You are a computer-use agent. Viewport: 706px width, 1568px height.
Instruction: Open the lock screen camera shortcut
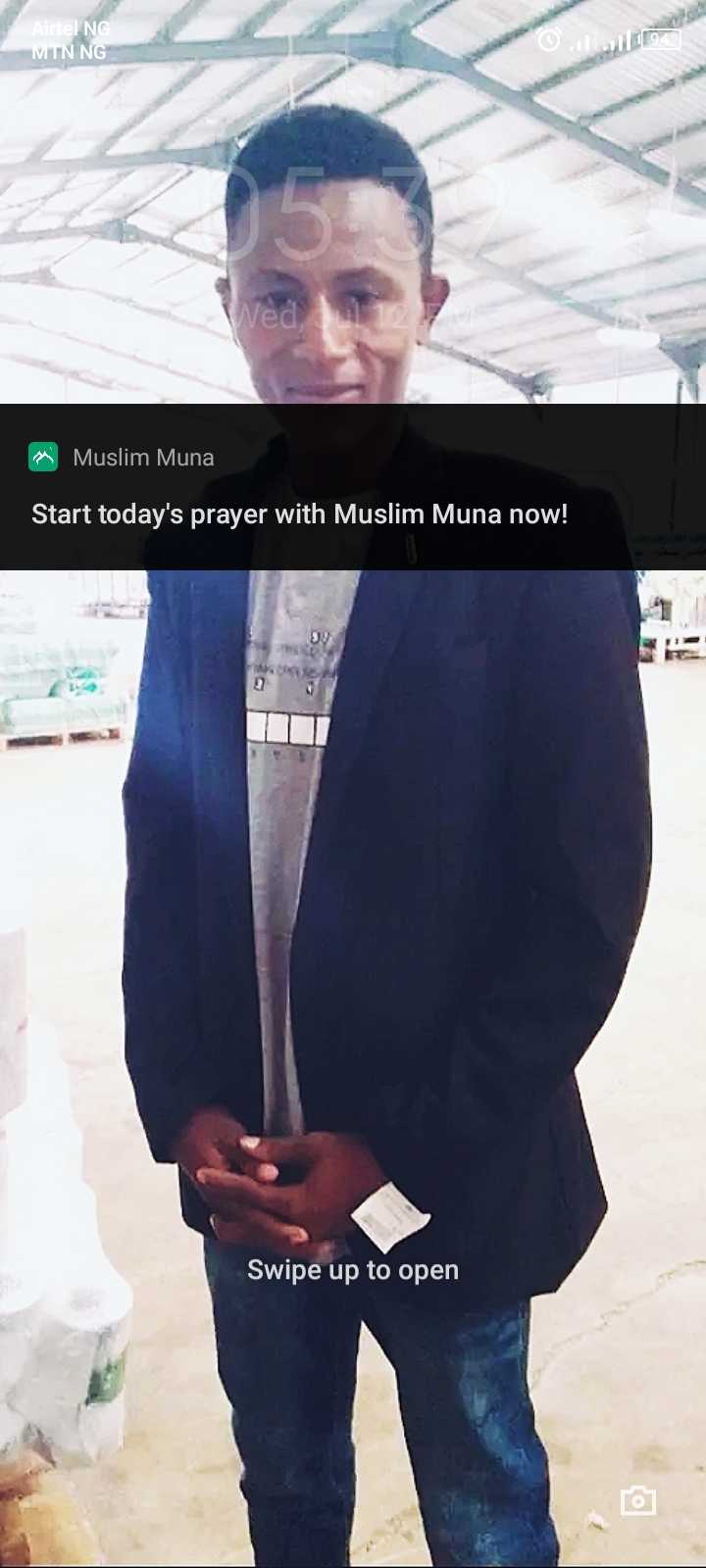[637, 1500]
